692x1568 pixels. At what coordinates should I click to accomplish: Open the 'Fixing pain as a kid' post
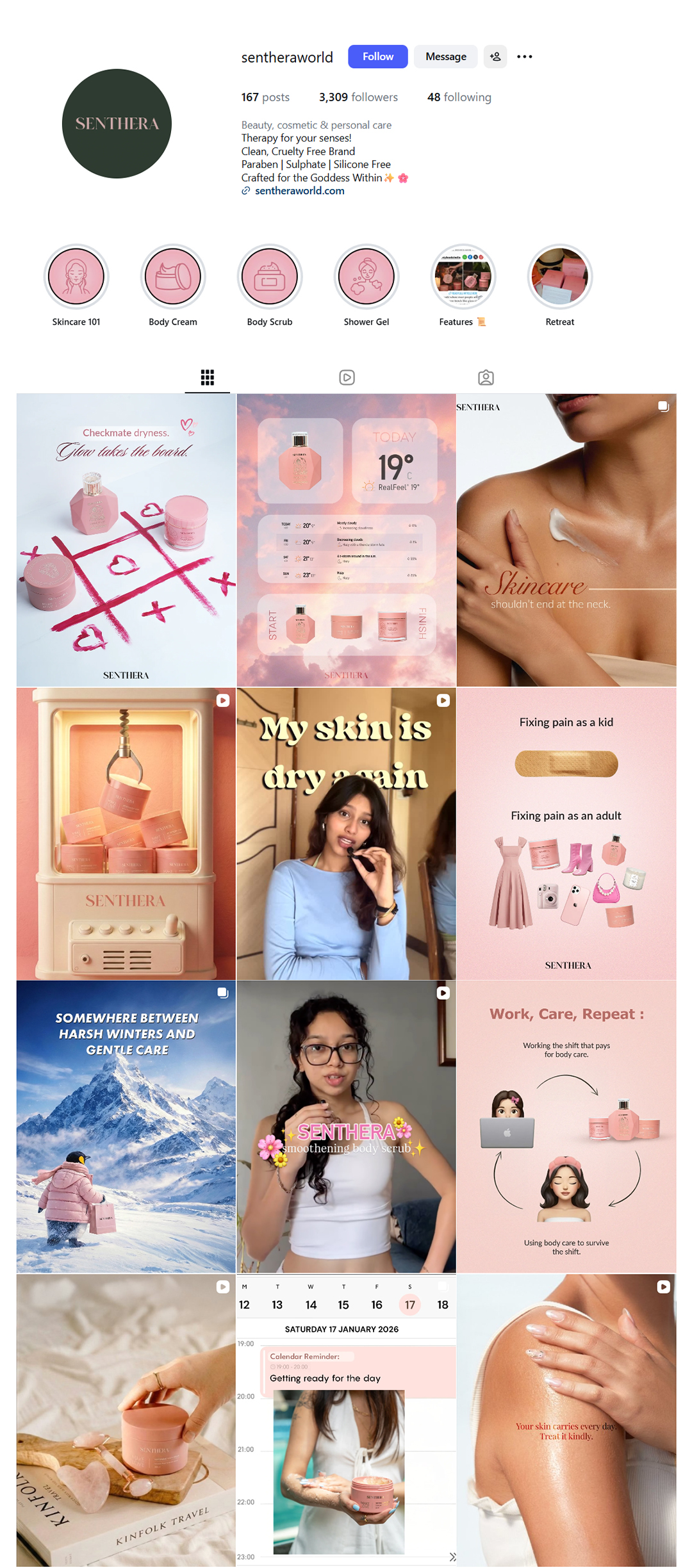566,833
